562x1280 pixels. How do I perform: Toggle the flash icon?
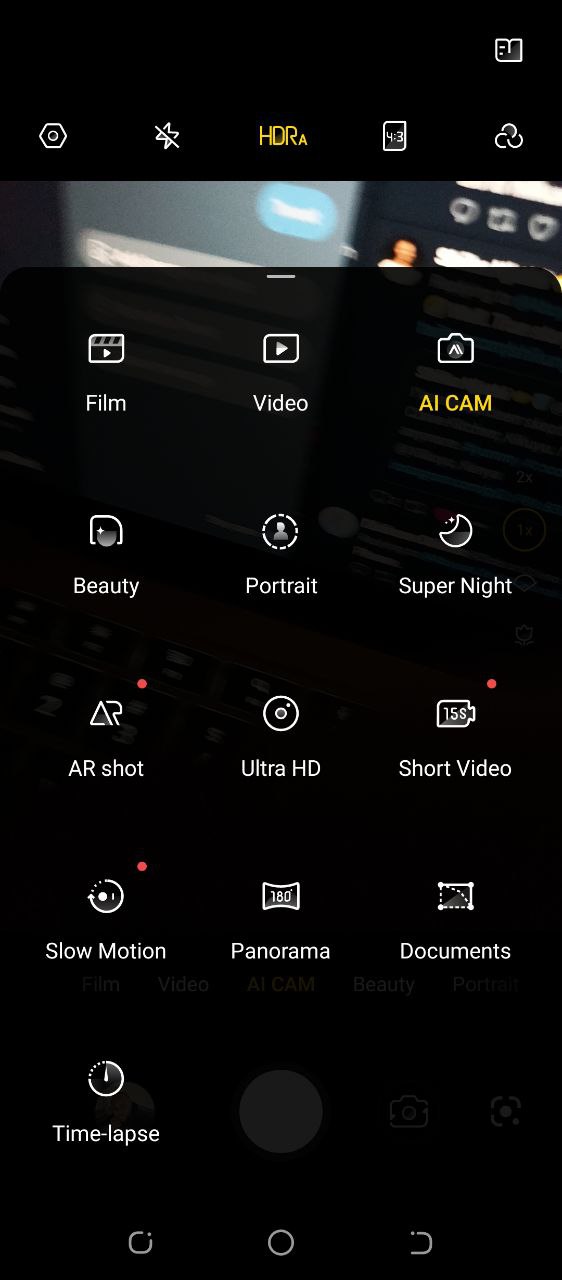(x=167, y=136)
